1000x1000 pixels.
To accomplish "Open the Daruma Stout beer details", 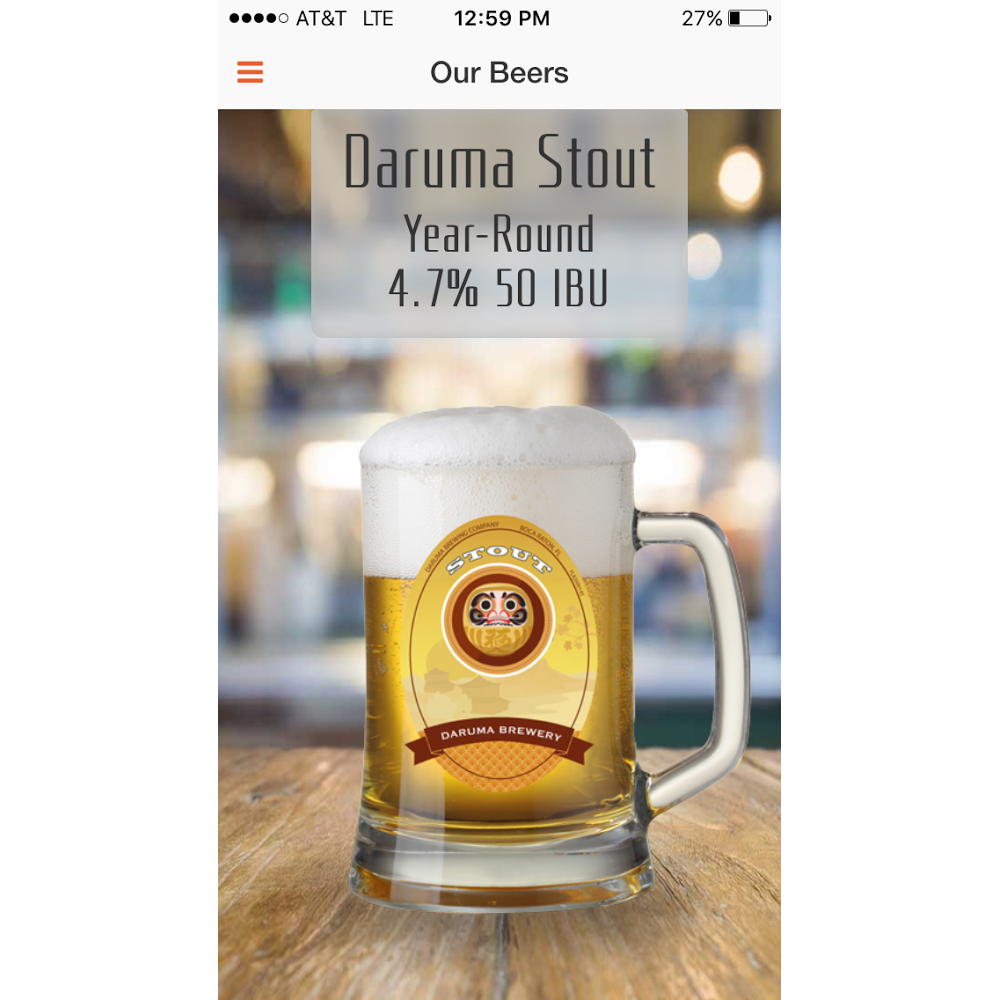I will [499, 223].
